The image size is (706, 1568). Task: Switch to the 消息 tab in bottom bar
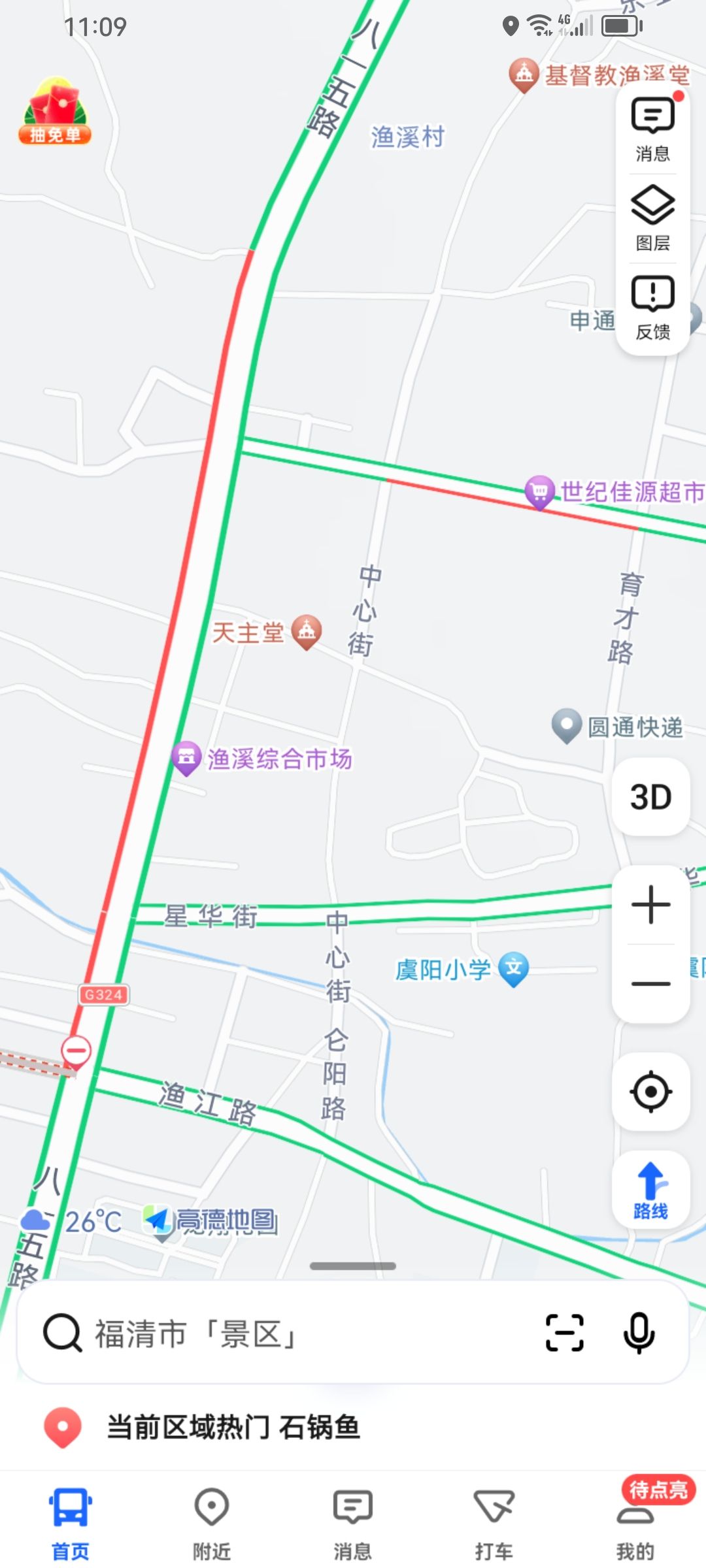click(x=353, y=1524)
